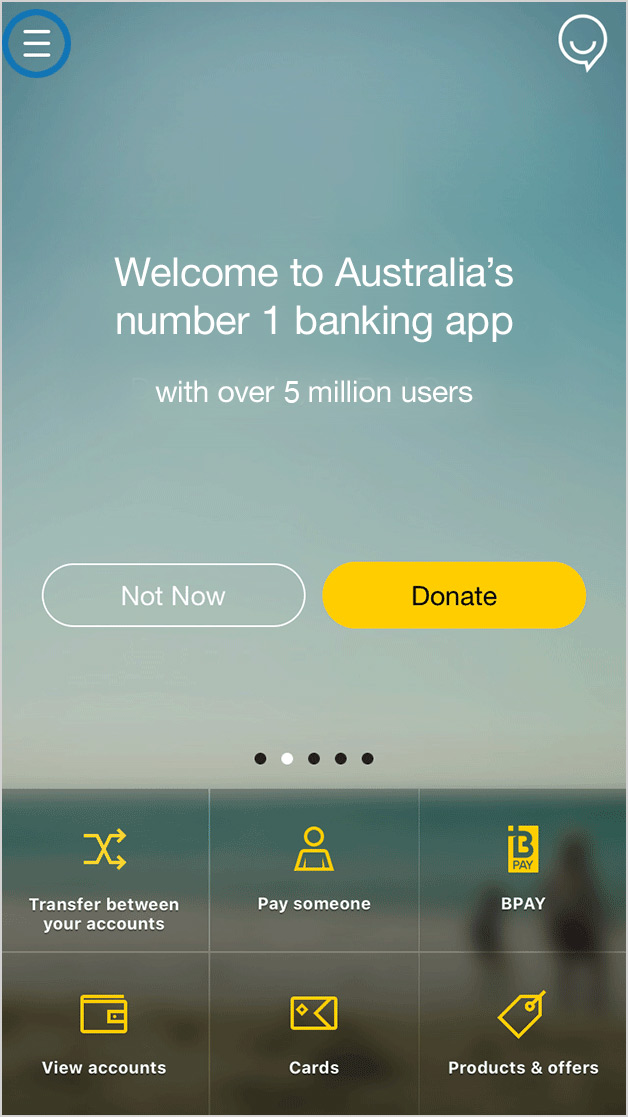The width and height of the screenshot is (628, 1117).
Task: Jump to the first page indicator dot
Action: 261,759
